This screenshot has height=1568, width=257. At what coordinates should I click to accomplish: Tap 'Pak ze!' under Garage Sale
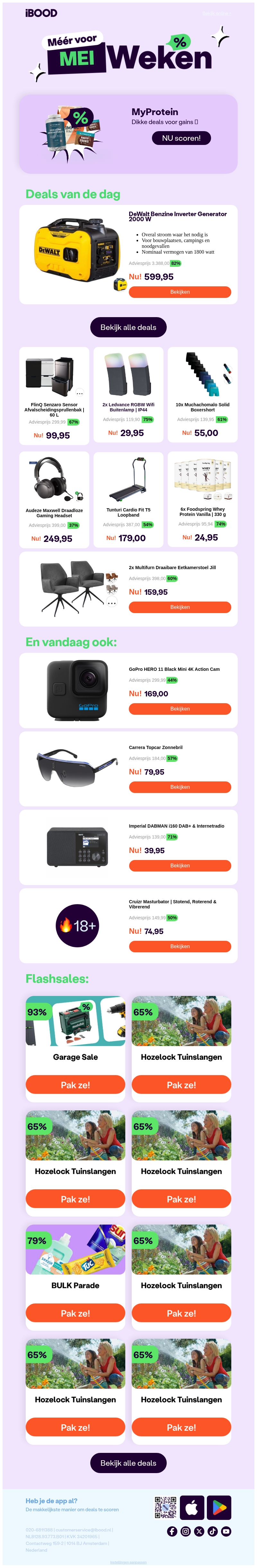click(75, 1085)
